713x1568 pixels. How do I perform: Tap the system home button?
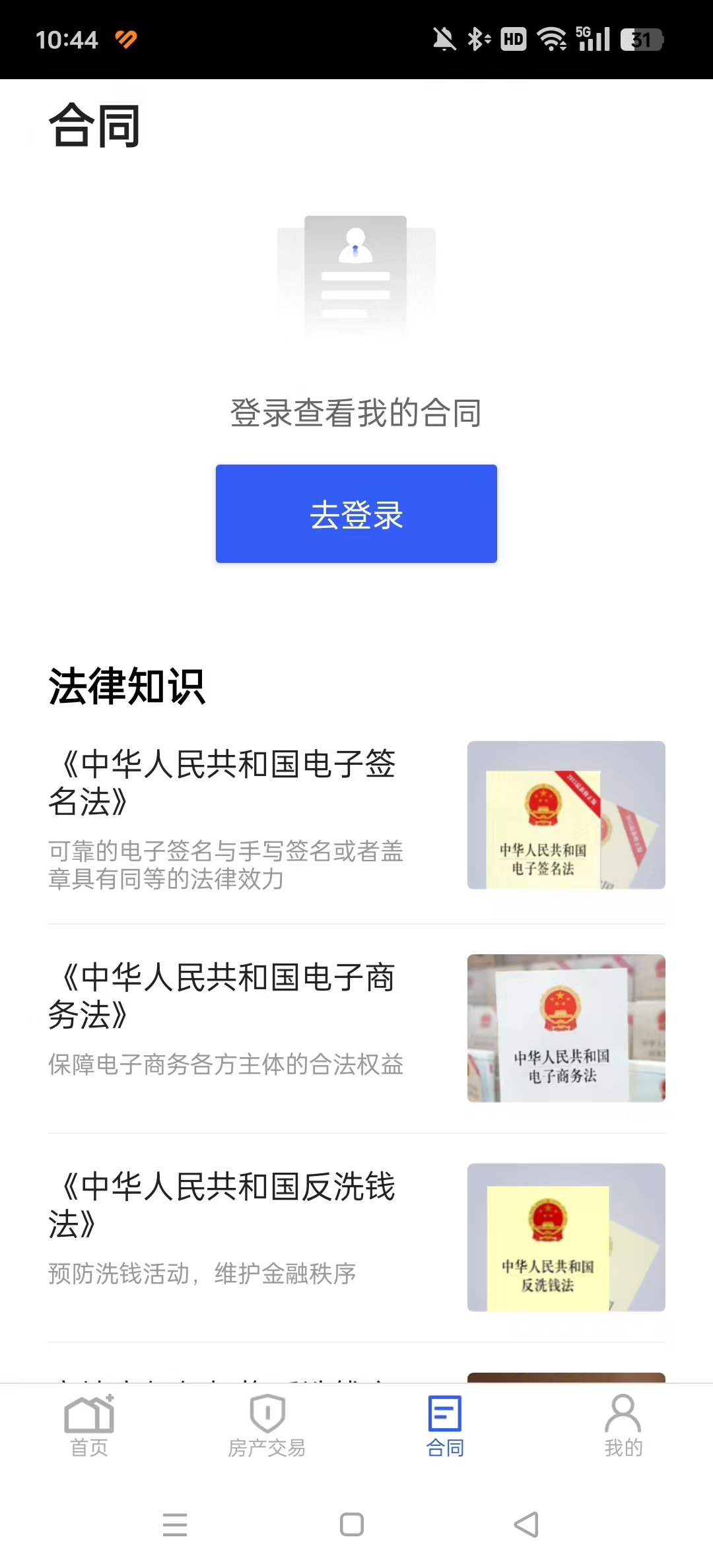pos(352,1524)
